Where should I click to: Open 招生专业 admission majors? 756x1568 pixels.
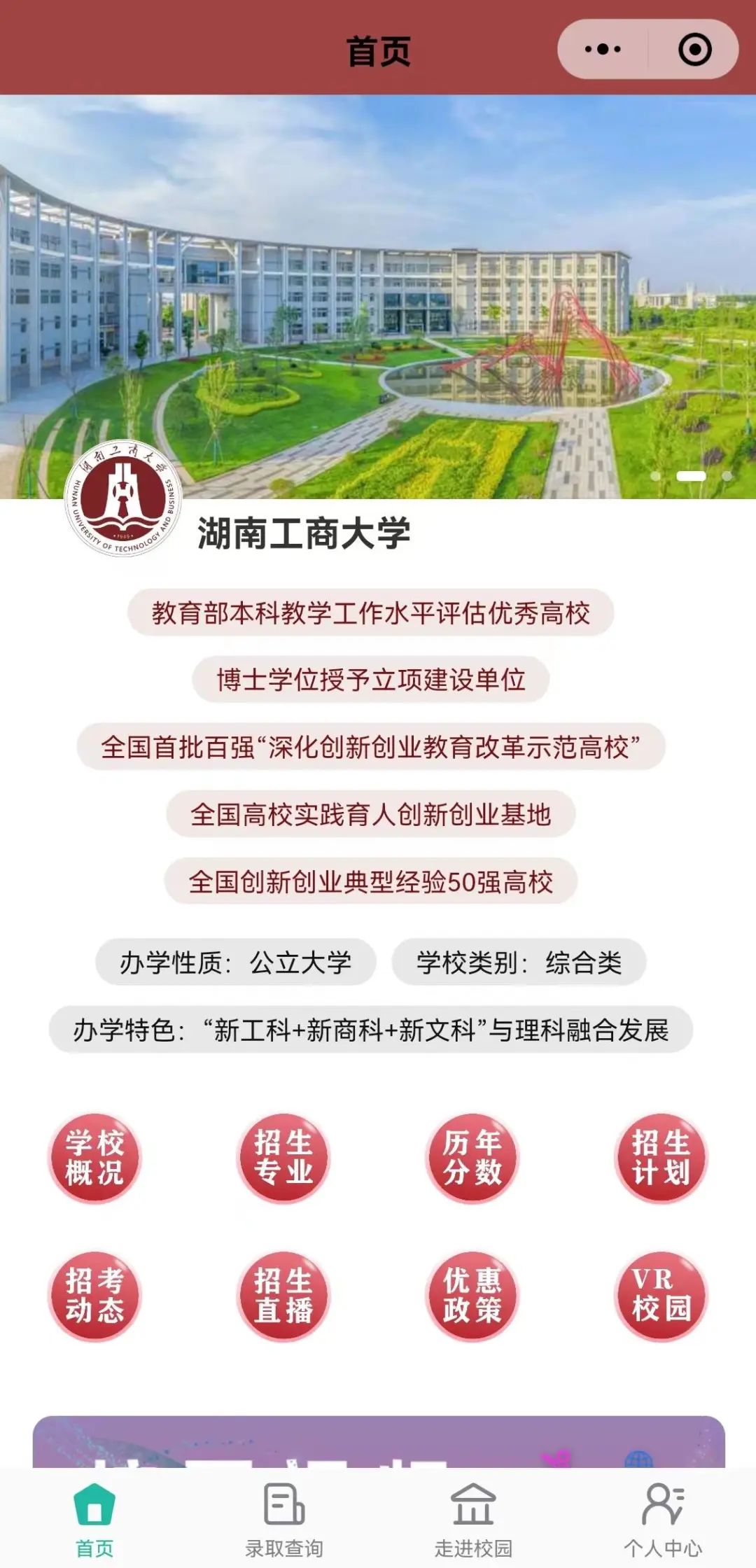[283, 1158]
